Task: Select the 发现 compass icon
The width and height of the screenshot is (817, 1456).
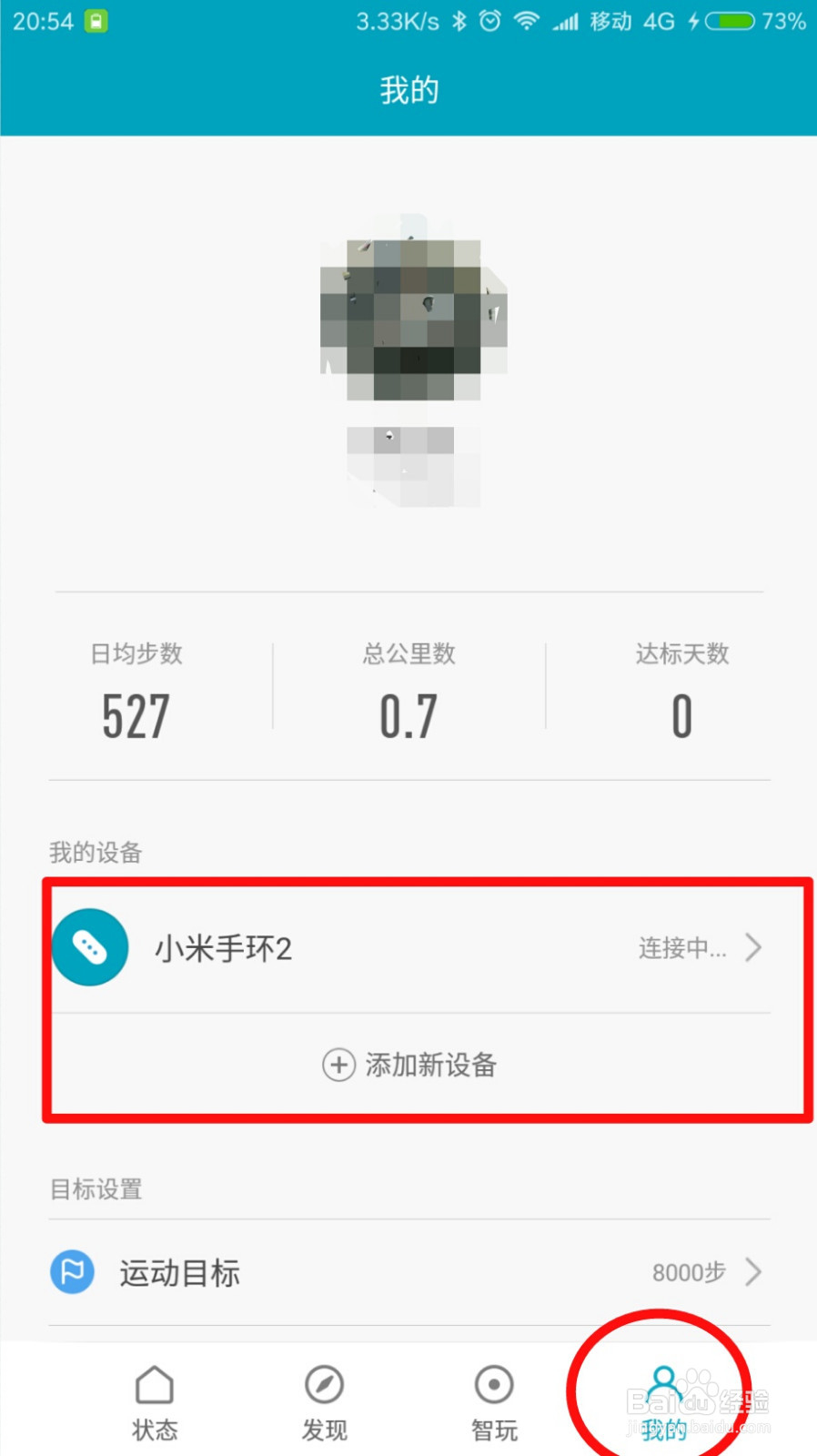Action: [324, 1388]
